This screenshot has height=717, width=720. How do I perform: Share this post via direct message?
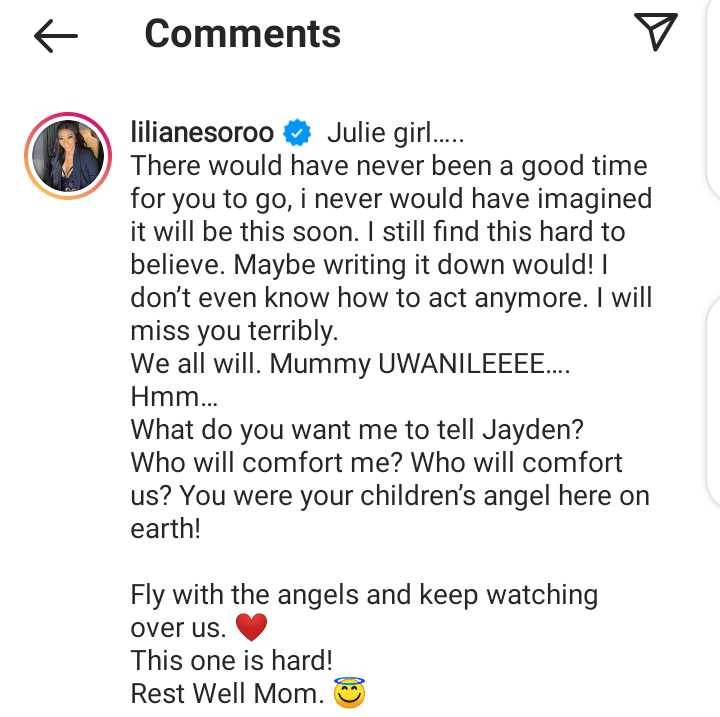click(x=656, y=34)
